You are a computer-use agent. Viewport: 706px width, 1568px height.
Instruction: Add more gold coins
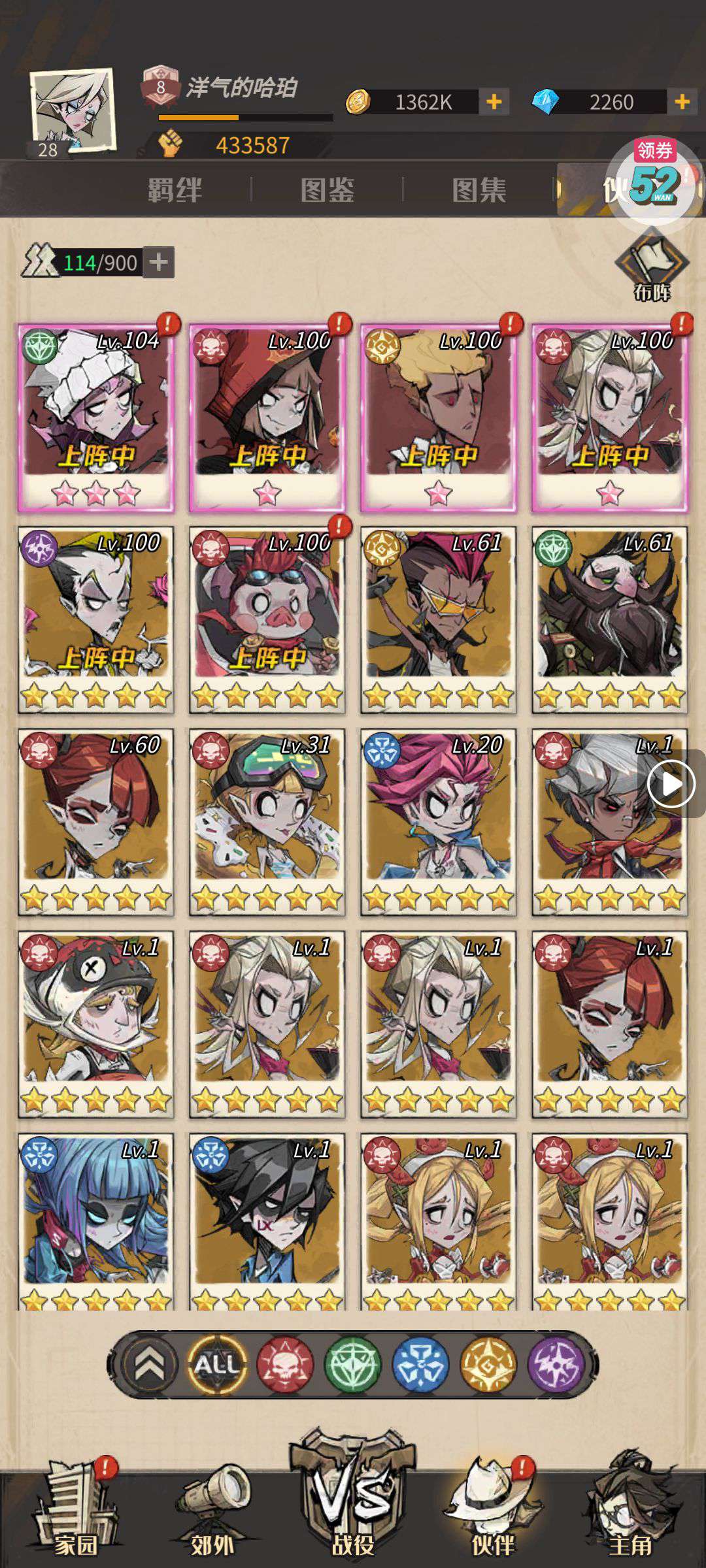(494, 102)
